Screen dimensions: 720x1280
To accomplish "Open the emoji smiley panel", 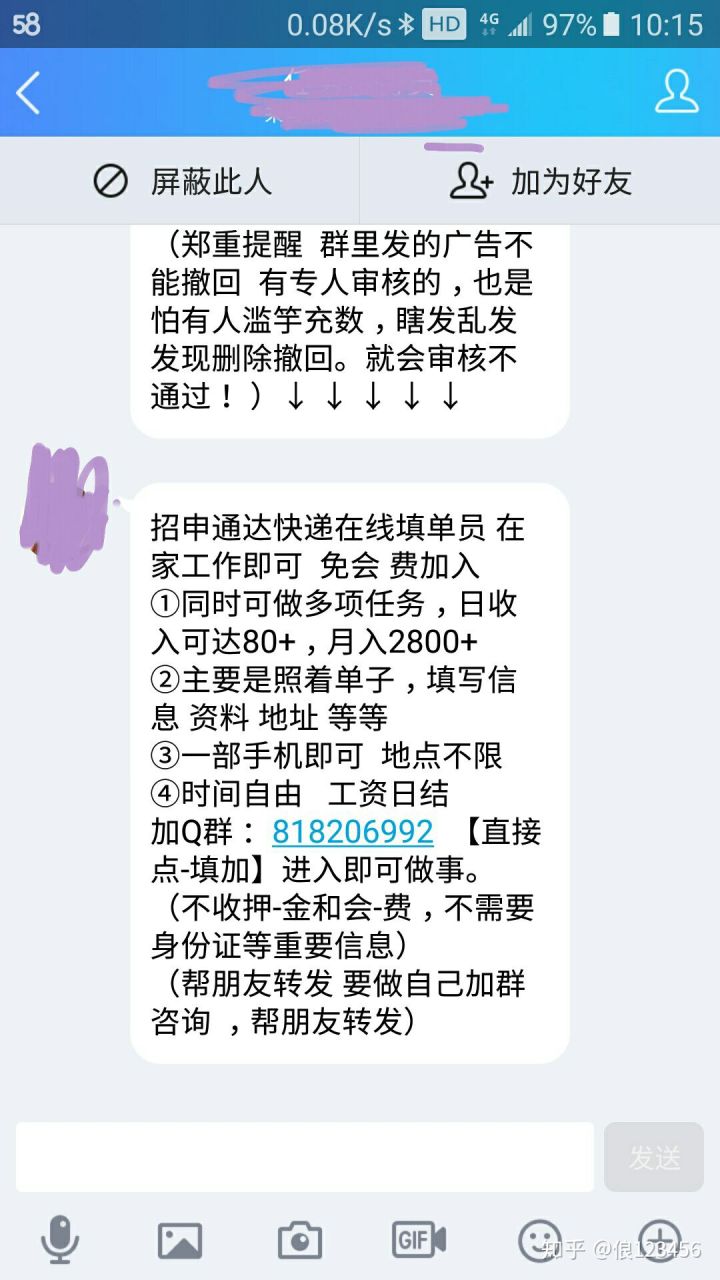I will pyautogui.click(x=540, y=1241).
